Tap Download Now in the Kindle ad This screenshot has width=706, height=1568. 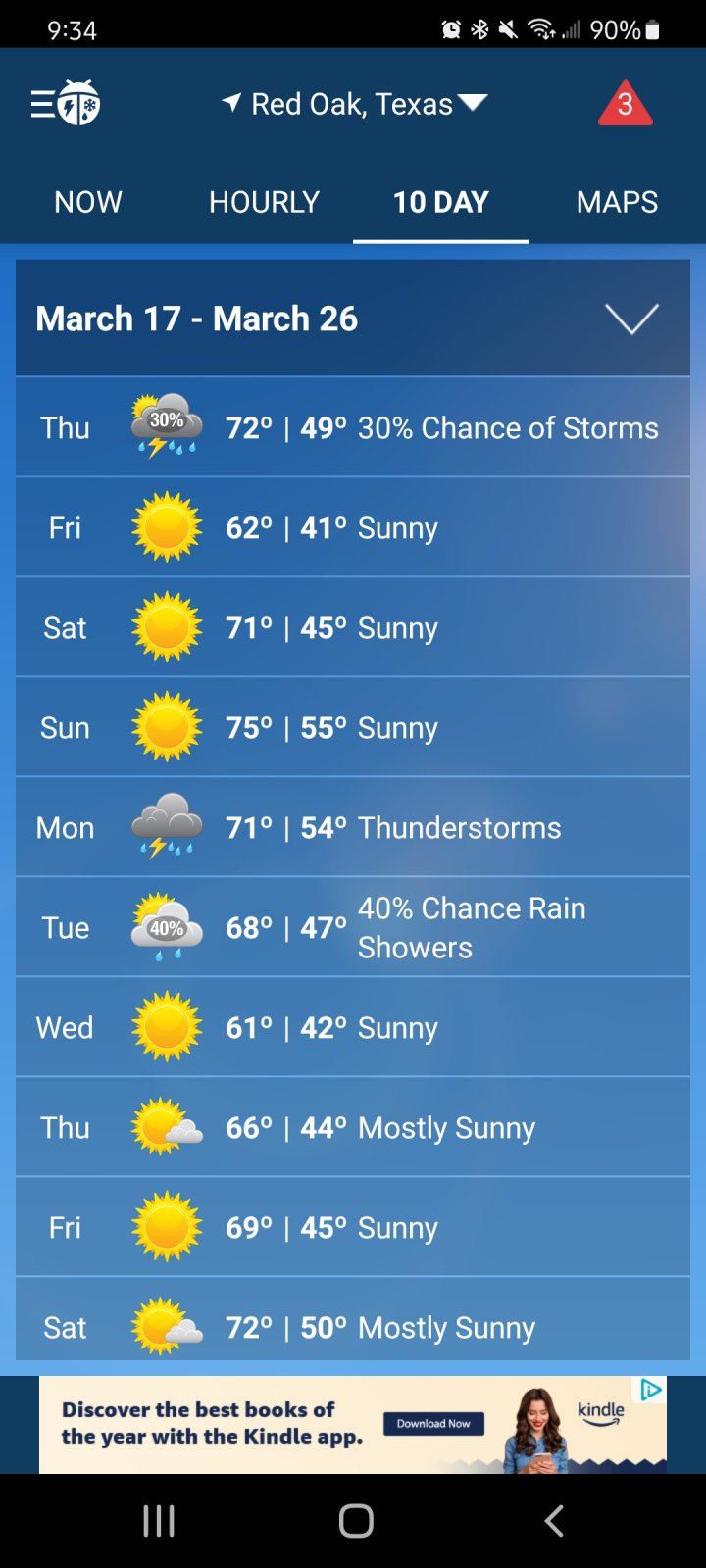tap(433, 1424)
